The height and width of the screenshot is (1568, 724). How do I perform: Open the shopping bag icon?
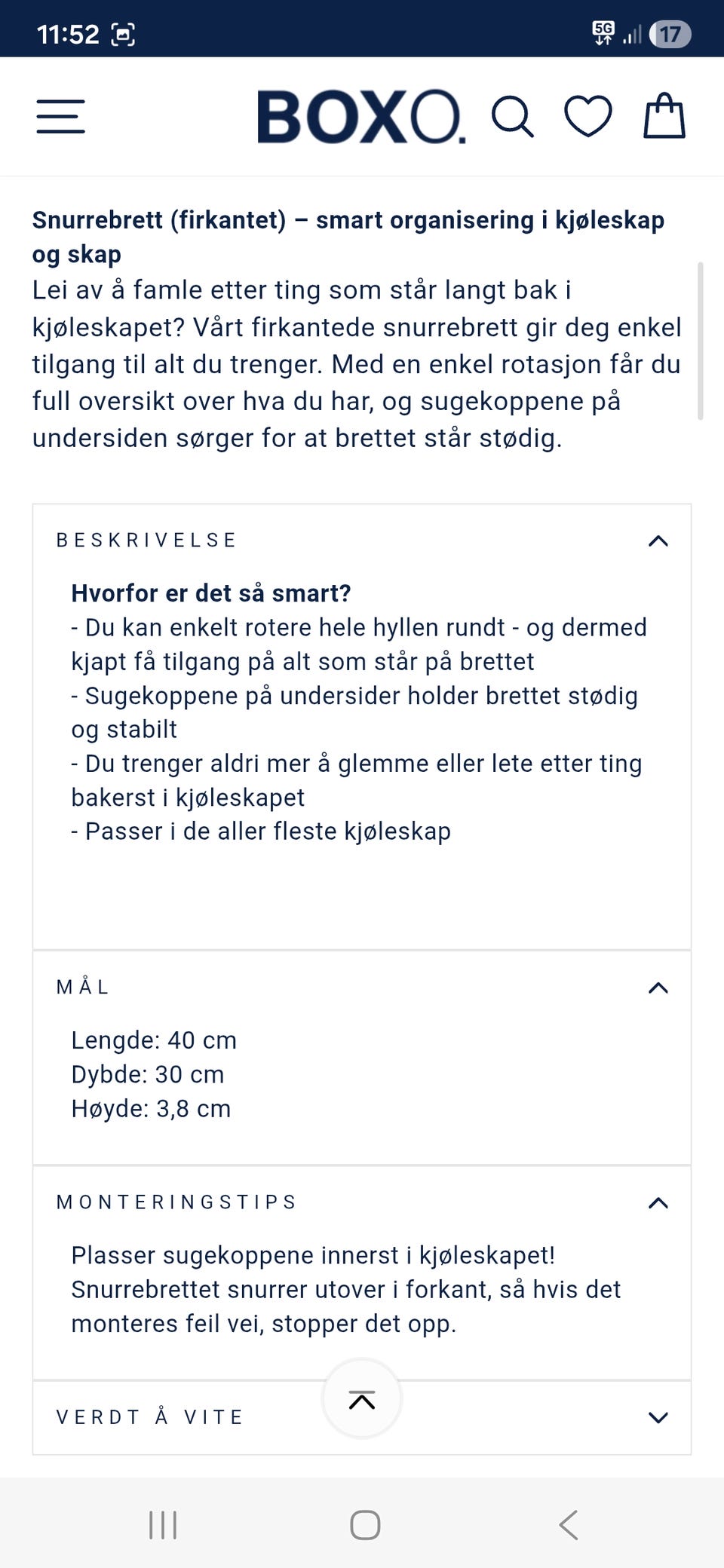point(664,117)
